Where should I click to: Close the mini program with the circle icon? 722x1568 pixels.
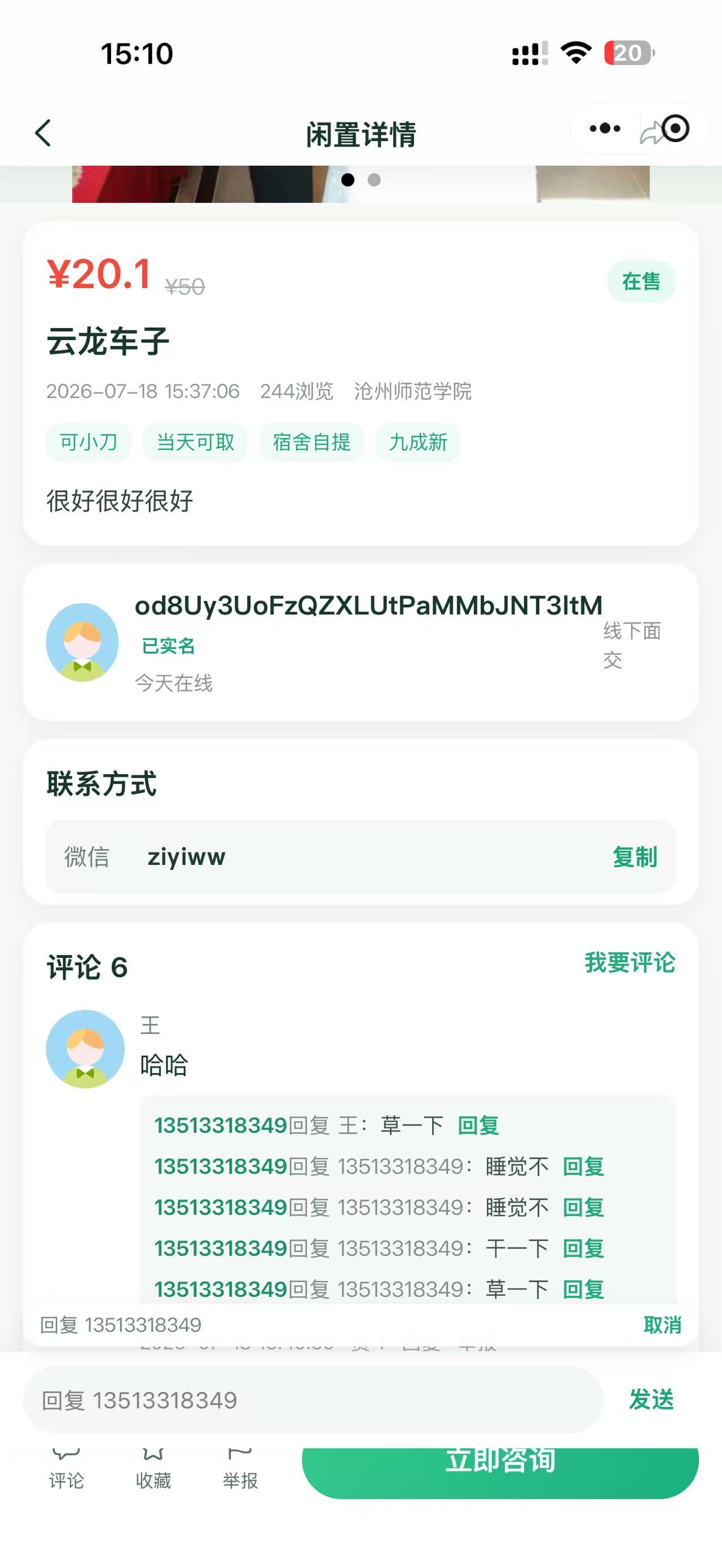click(x=675, y=129)
